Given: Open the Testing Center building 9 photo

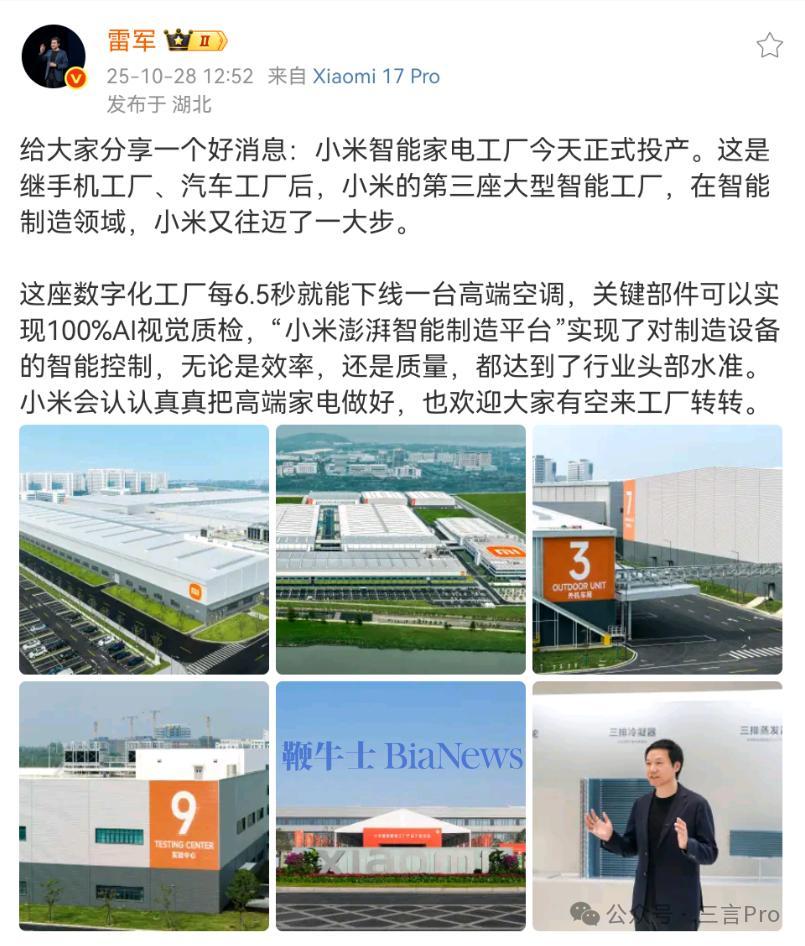Looking at the screenshot, I should pos(144,805).
